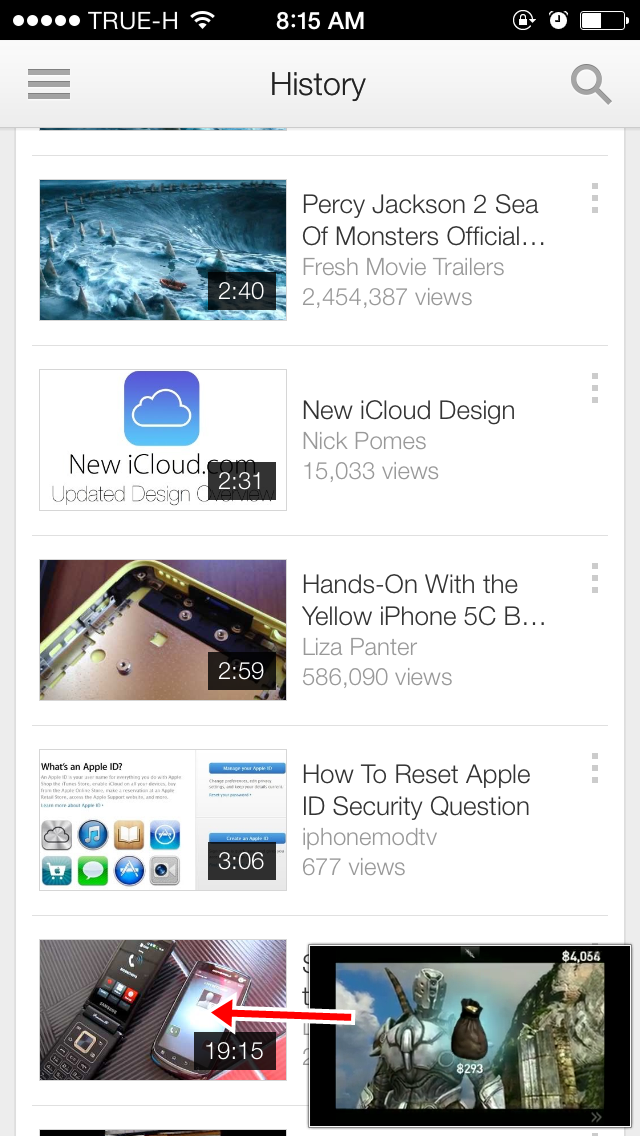Open options for Yellow iPhone 5C video
The image size is (640, 1136).
594,577
